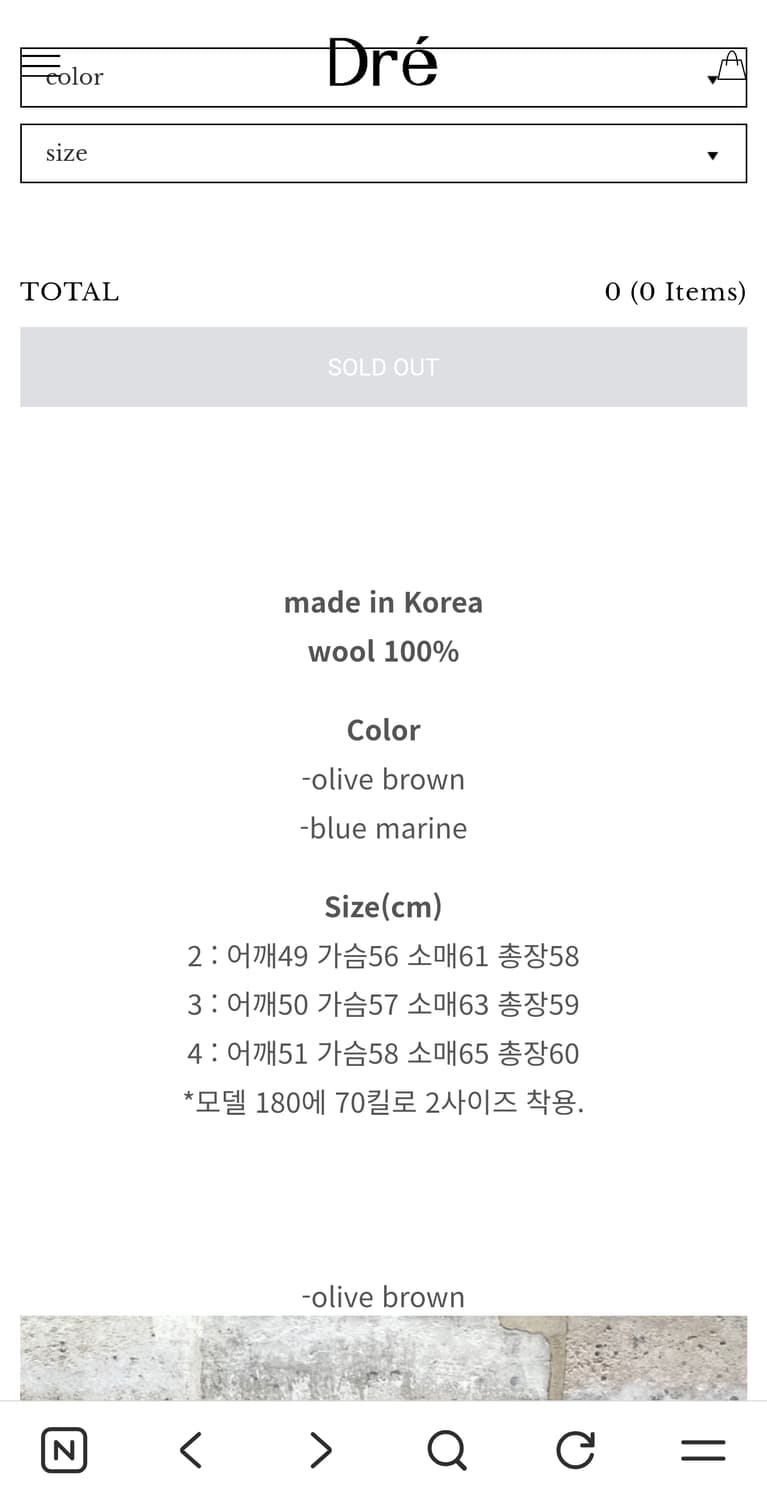Screen dimensions: 767x1500
Task: Expand size options via the chevron arrow
Action: pos(713,155)
